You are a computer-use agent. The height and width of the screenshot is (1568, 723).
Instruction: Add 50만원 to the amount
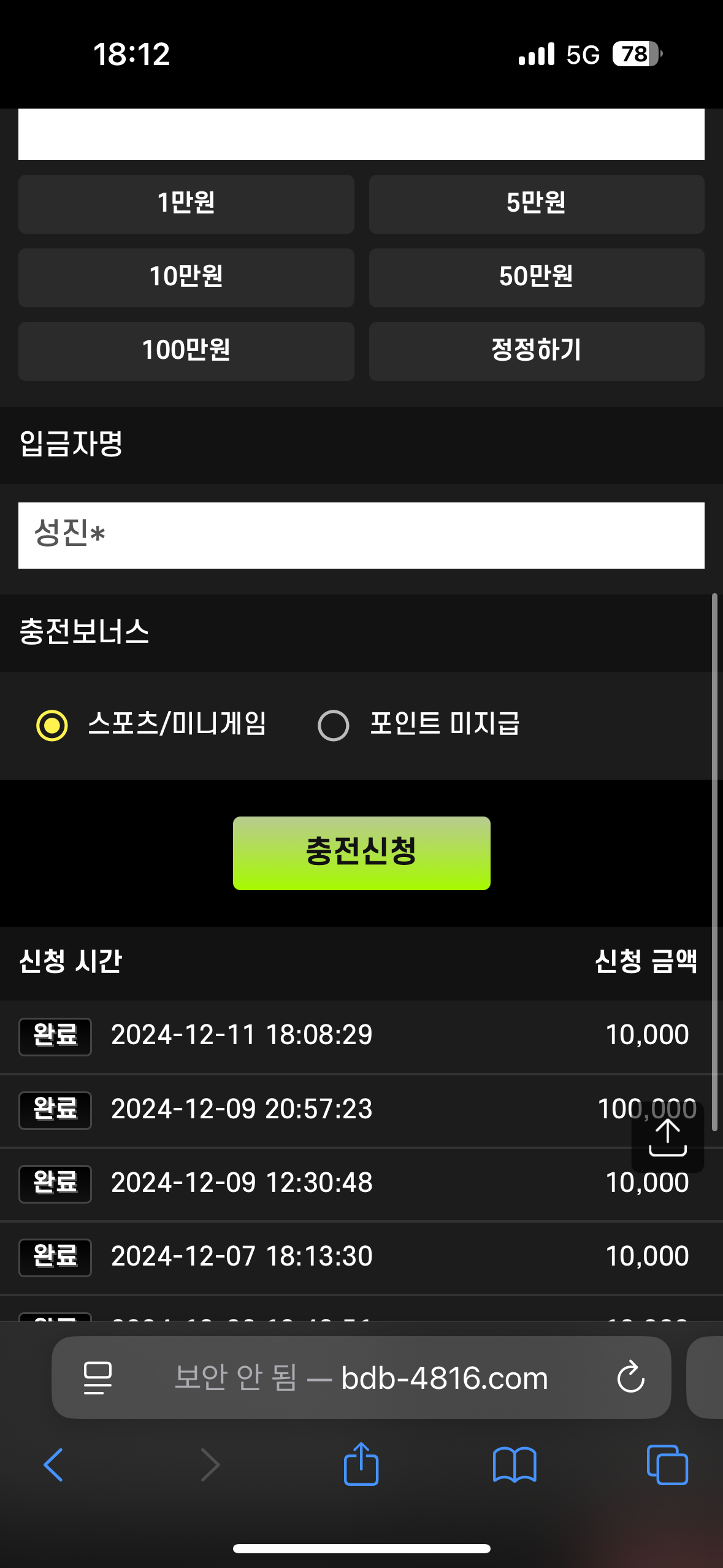[x=537, y=277]
